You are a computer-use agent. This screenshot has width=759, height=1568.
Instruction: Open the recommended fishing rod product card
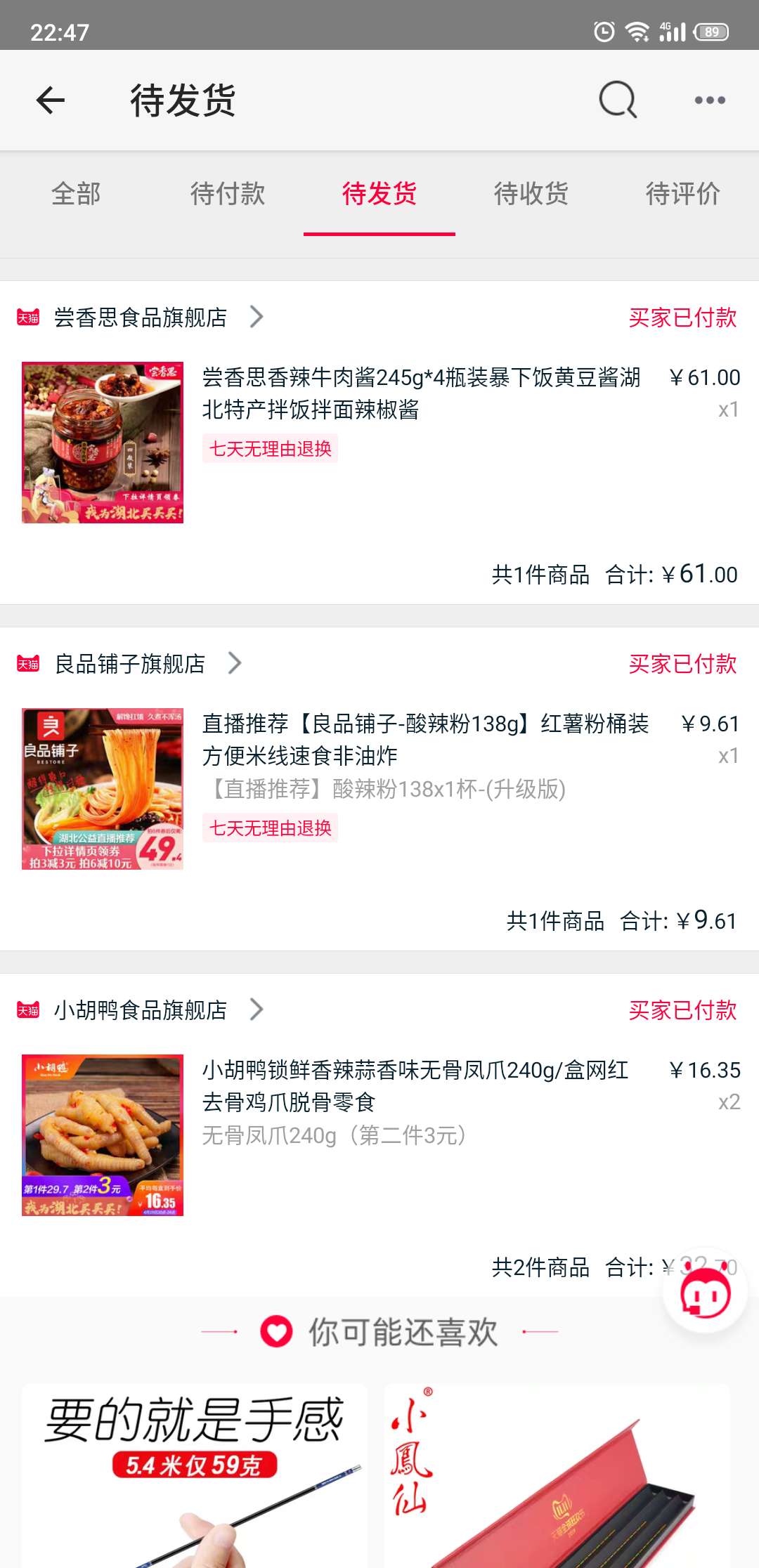click(x=194, y=1476)
